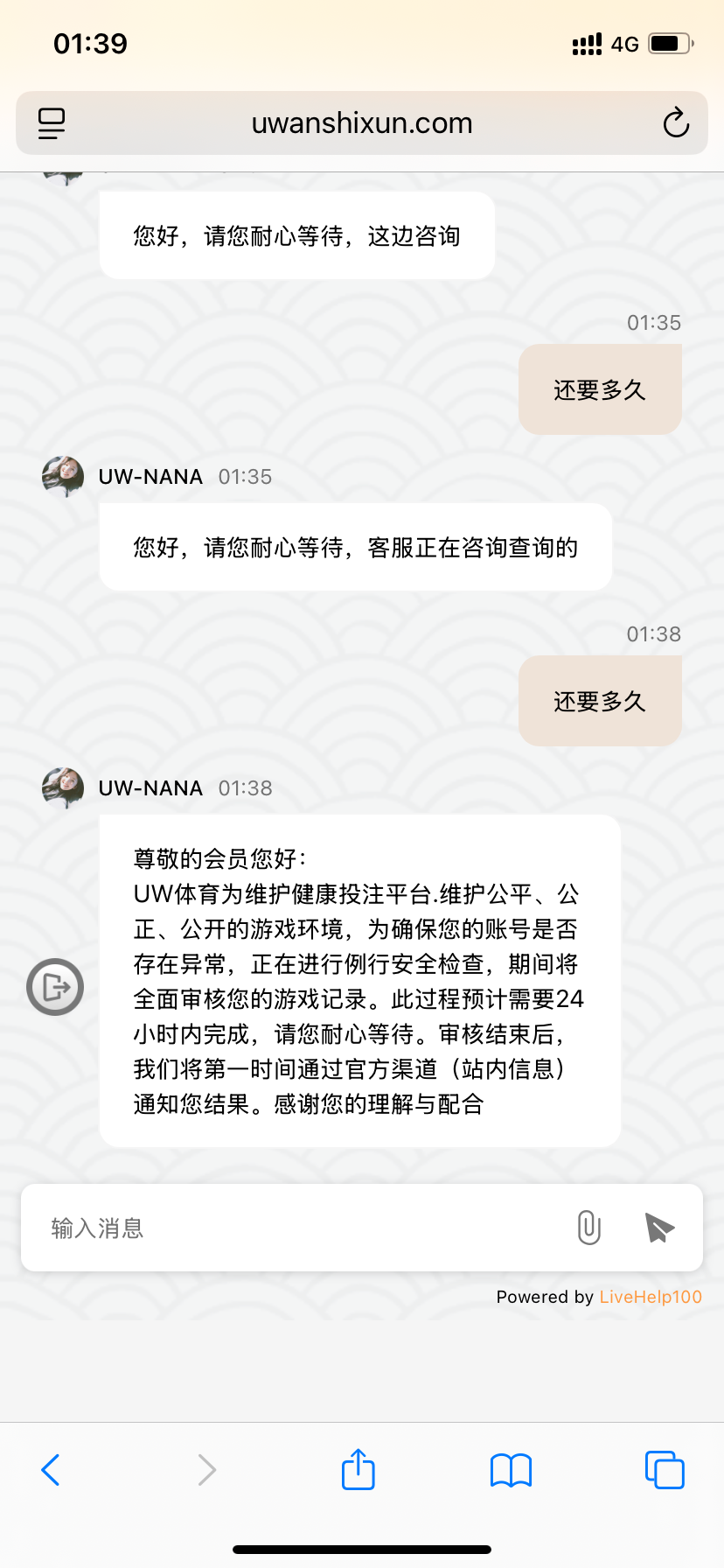Open the LiveHelp100 link
Screen dimensions: 724x1568
650,1298
